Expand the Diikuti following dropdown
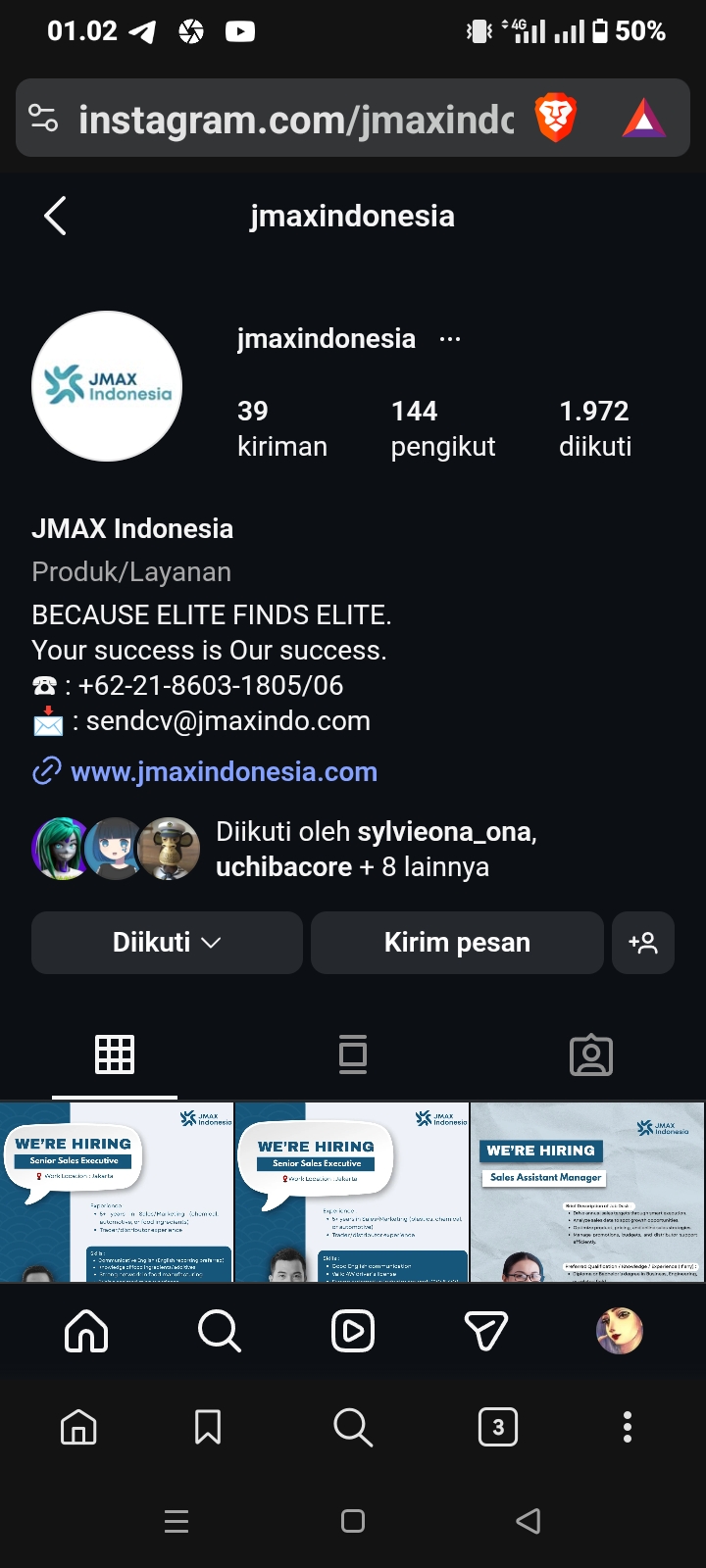 pos(167,943)
